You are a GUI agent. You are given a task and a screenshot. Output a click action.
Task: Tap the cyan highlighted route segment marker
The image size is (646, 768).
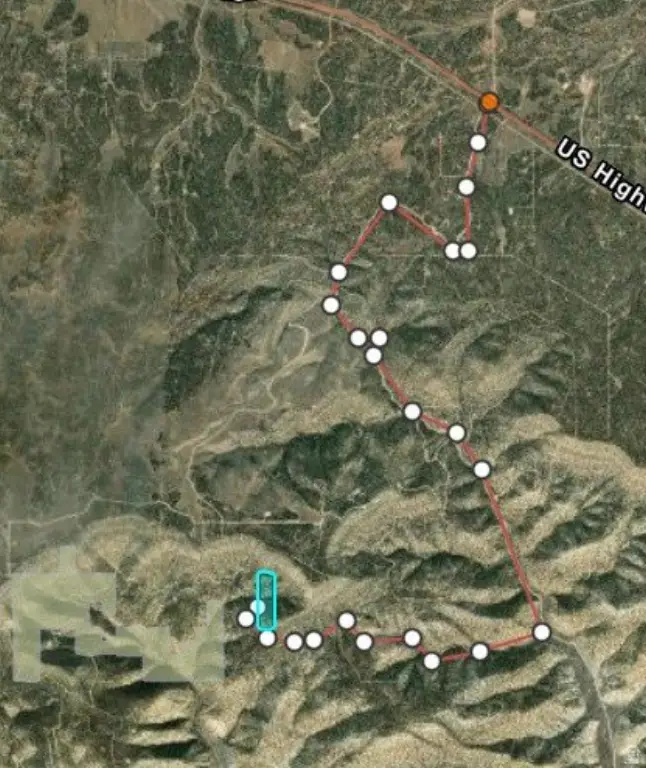(x=265, y=600)
